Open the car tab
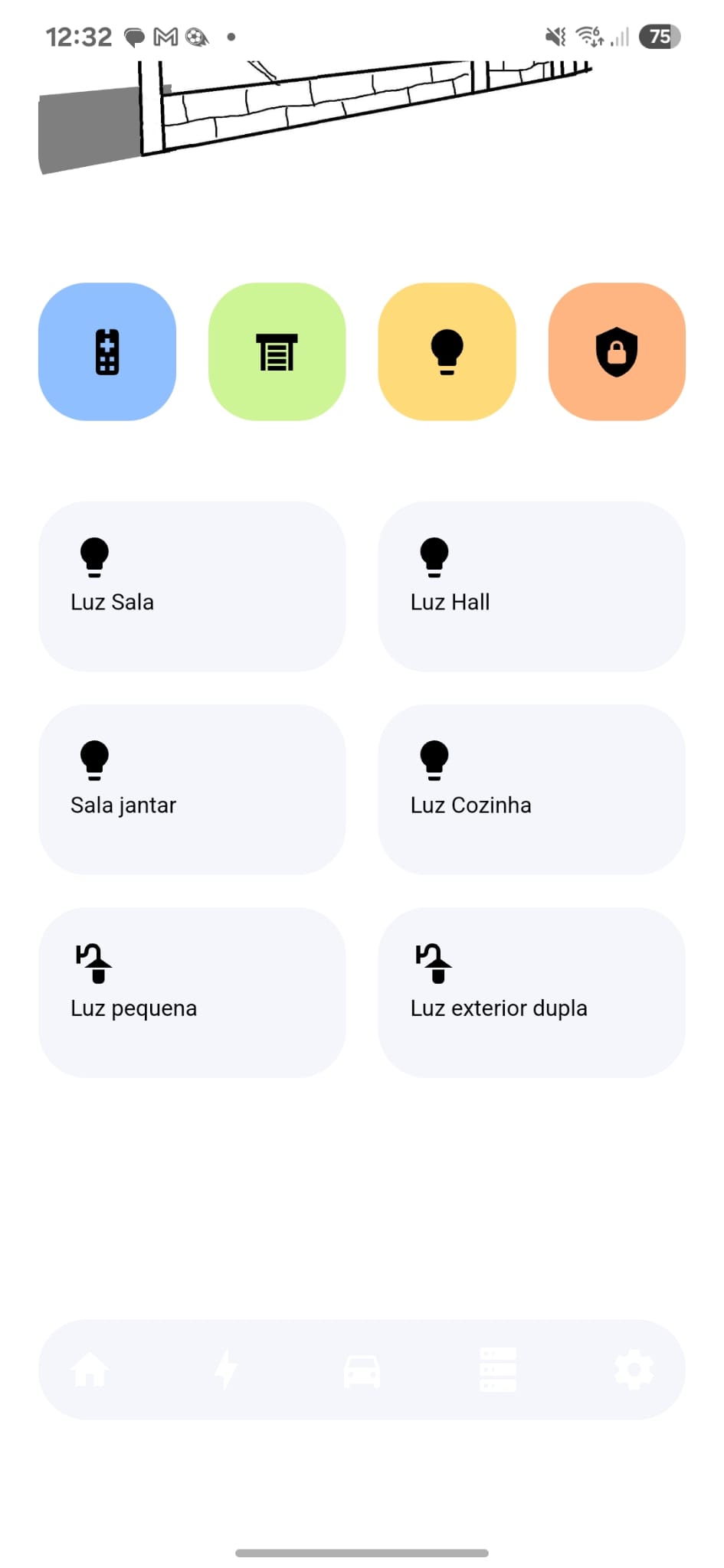Viewport: 724px width, 1568px height. [362, 1369]
